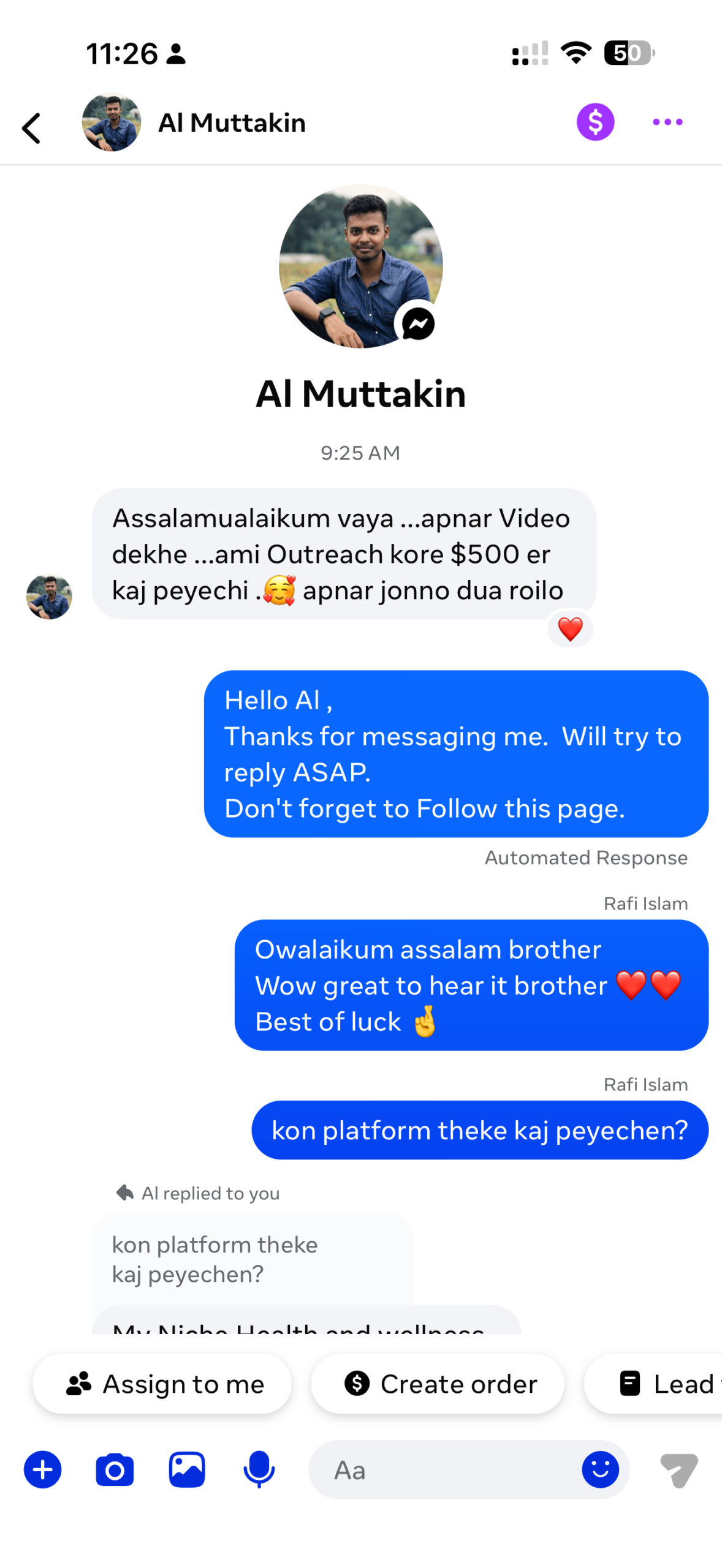The image size is (722, 1568).
Task: Open the plus attachments menu
Action: 42,1469
